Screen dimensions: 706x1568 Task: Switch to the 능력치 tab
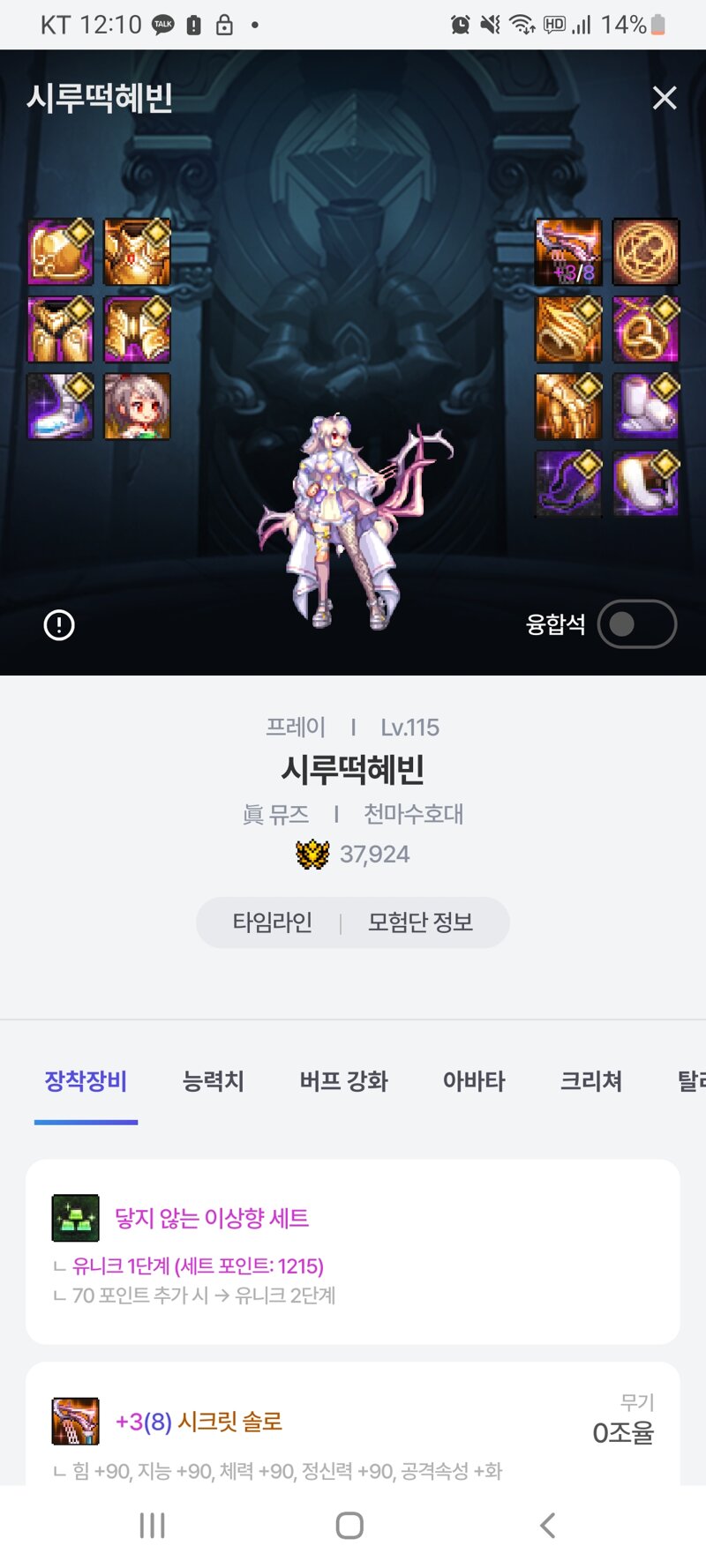(213, 1081)
